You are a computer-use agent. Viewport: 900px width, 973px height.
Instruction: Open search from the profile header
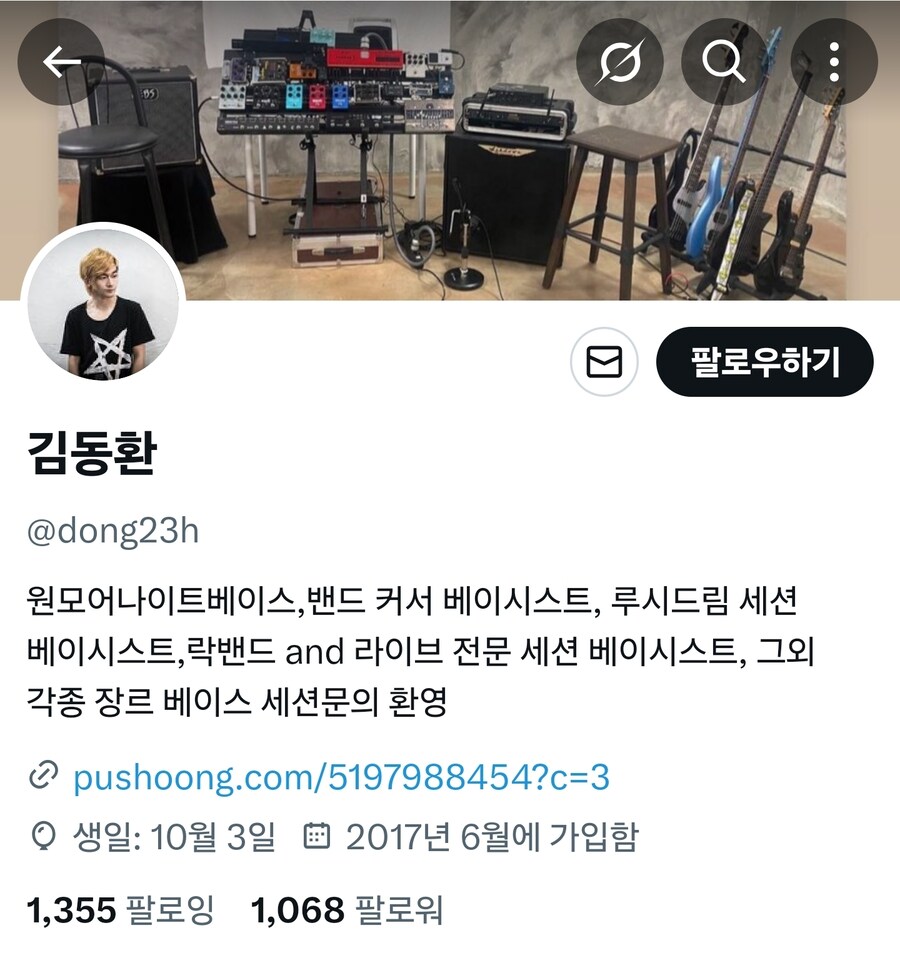[725, 62]
